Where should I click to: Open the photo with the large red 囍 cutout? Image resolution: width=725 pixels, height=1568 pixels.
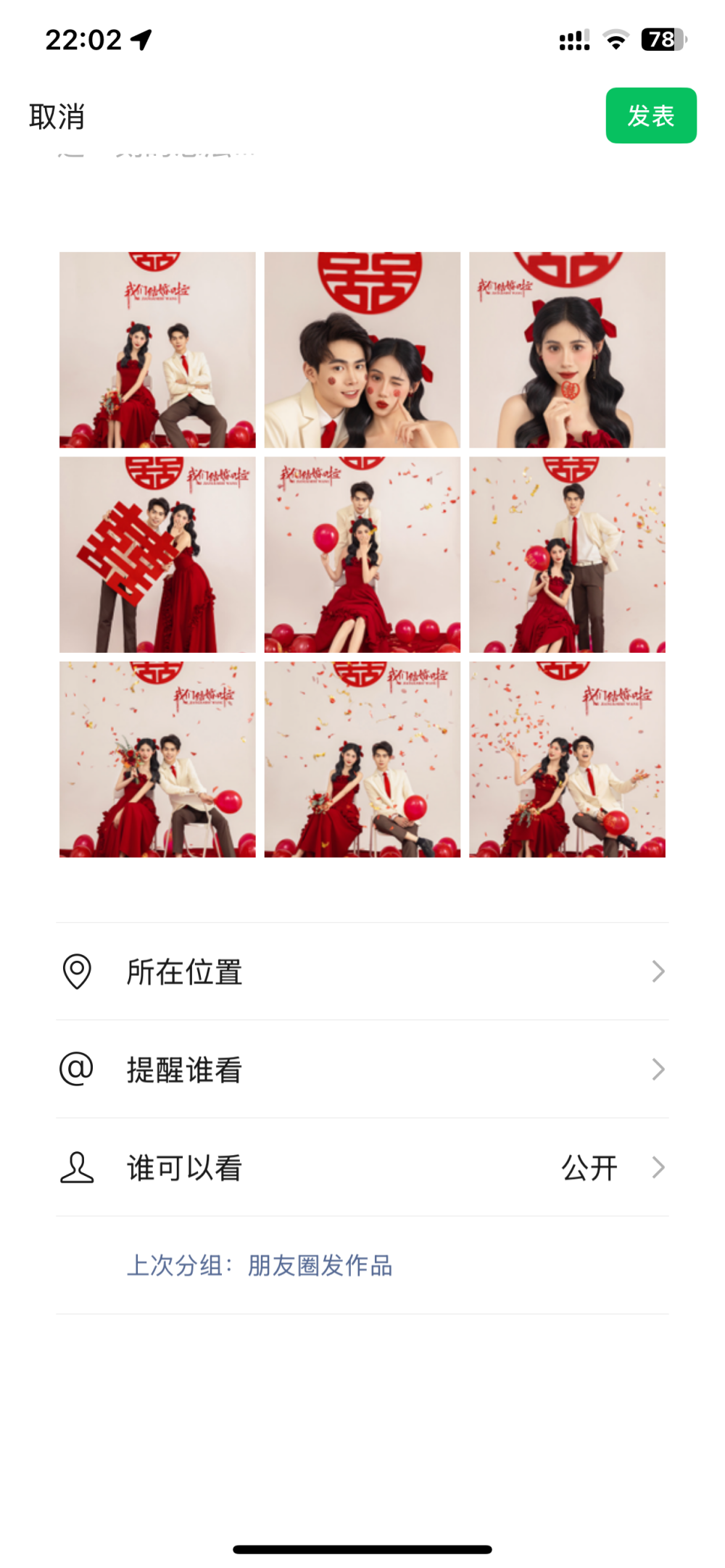point(157,554)
